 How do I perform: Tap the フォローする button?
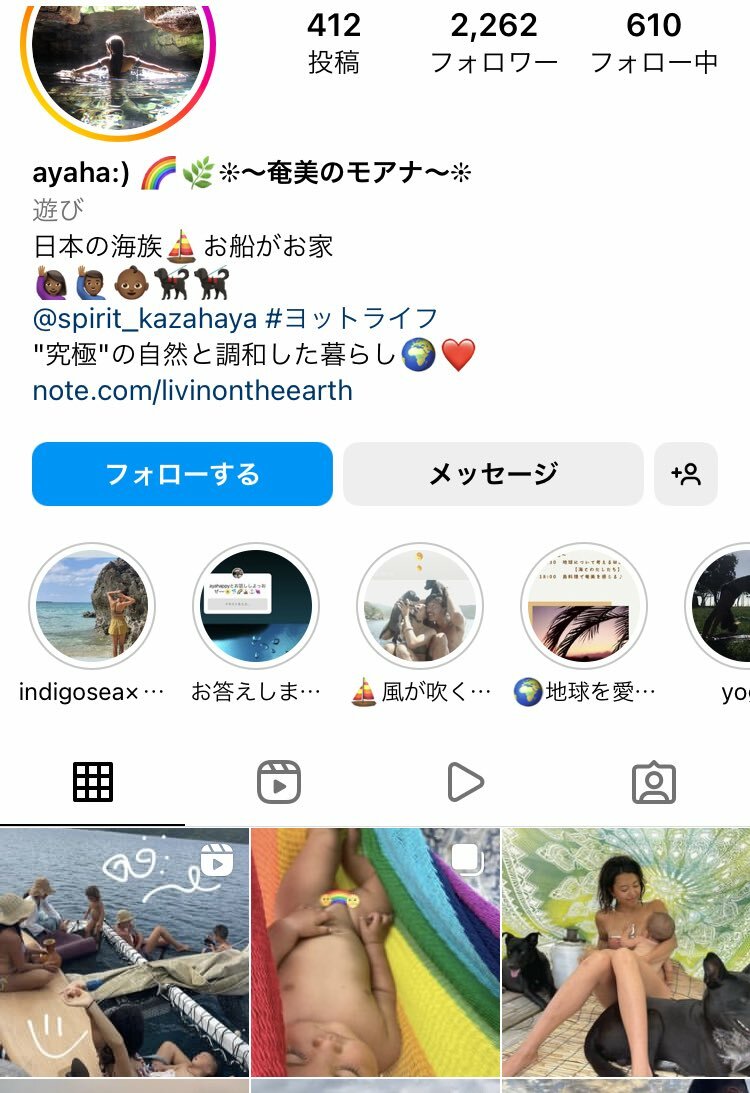point(182,474)
